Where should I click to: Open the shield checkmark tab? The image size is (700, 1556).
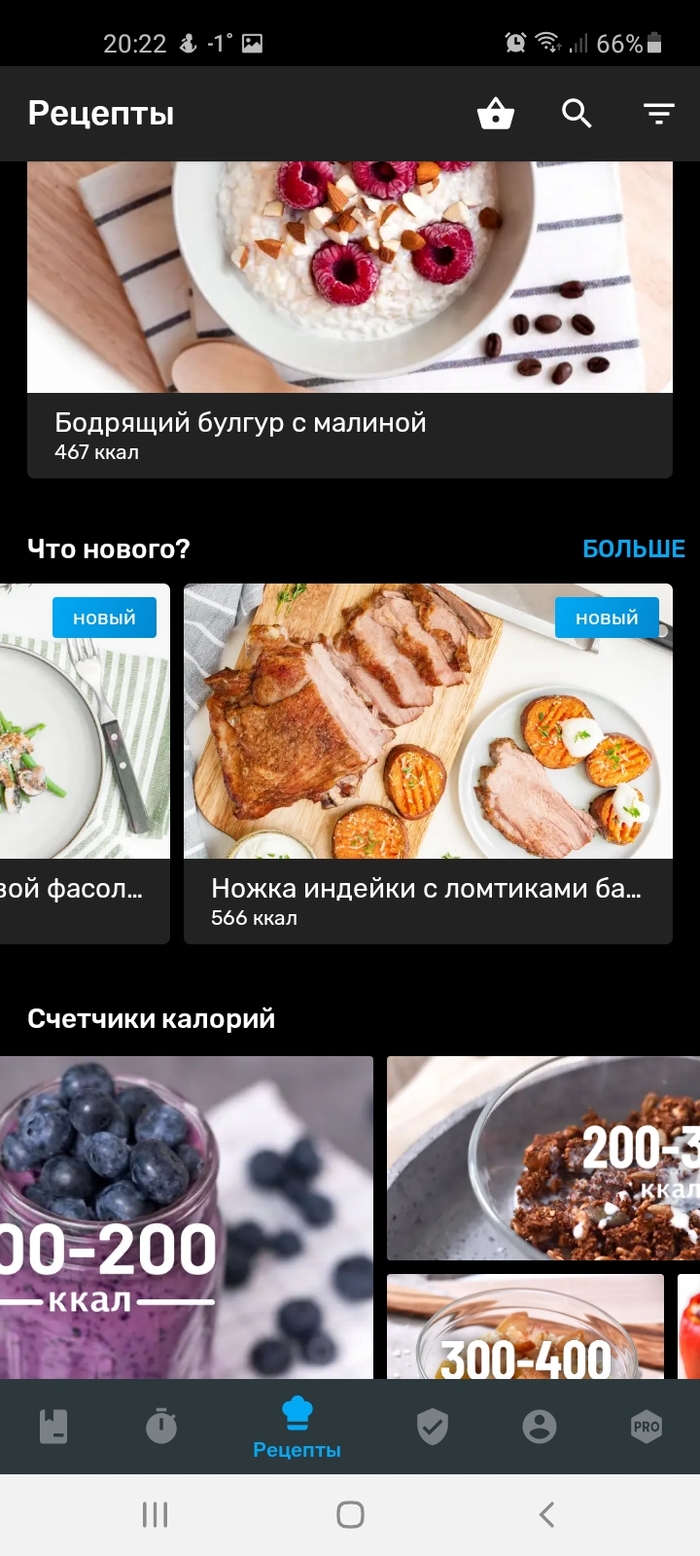click(432, 1427)
